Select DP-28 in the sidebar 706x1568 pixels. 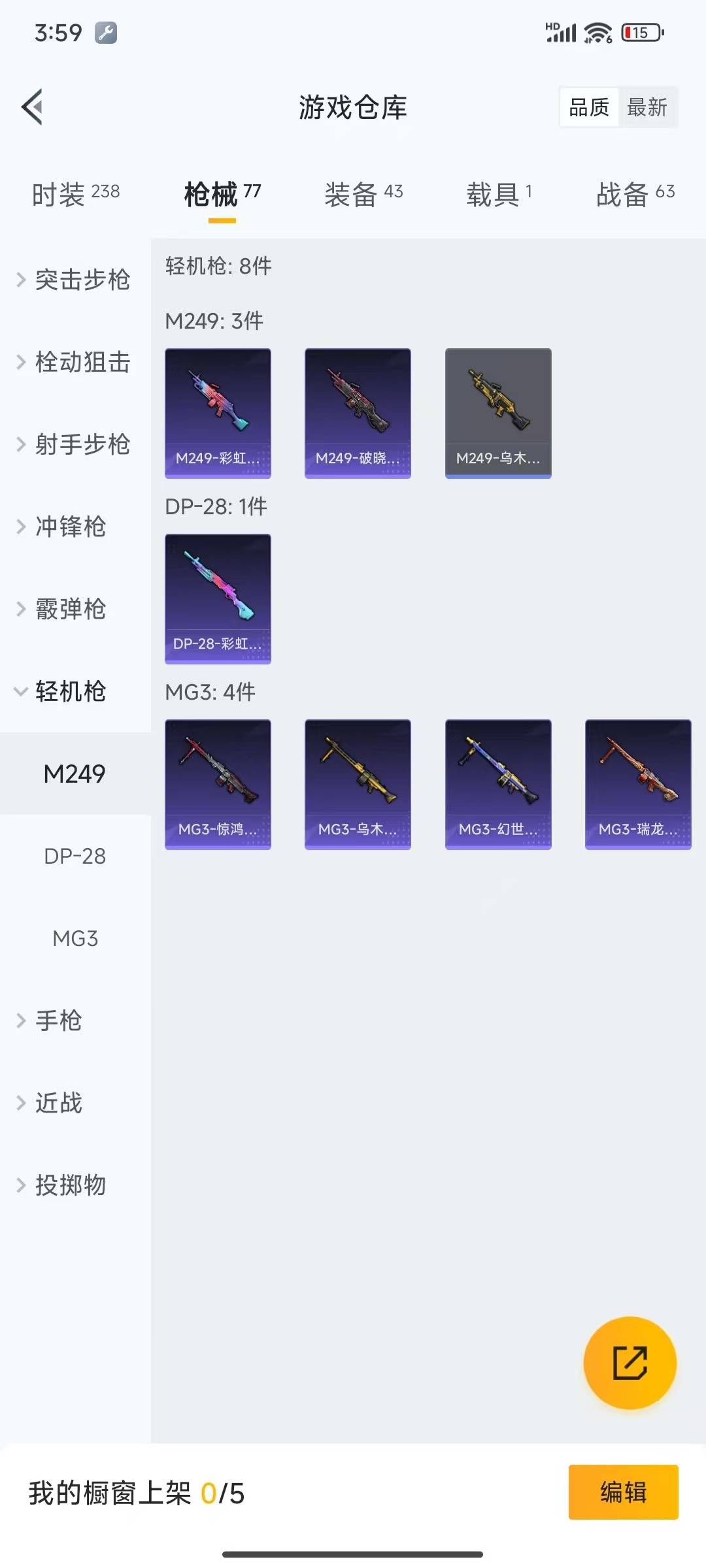click(75, 856)
